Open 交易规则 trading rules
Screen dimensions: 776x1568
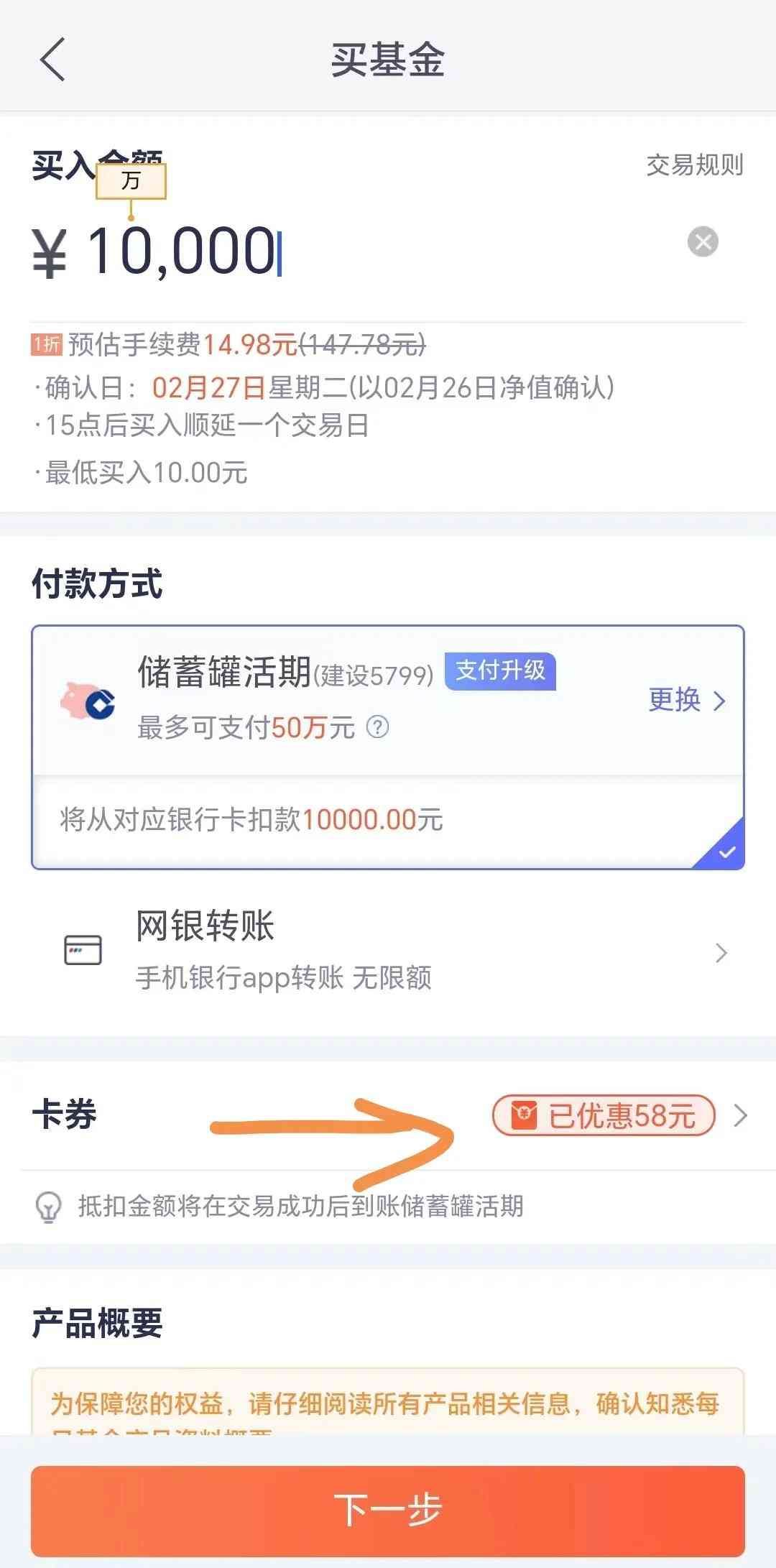pos(694,165)
